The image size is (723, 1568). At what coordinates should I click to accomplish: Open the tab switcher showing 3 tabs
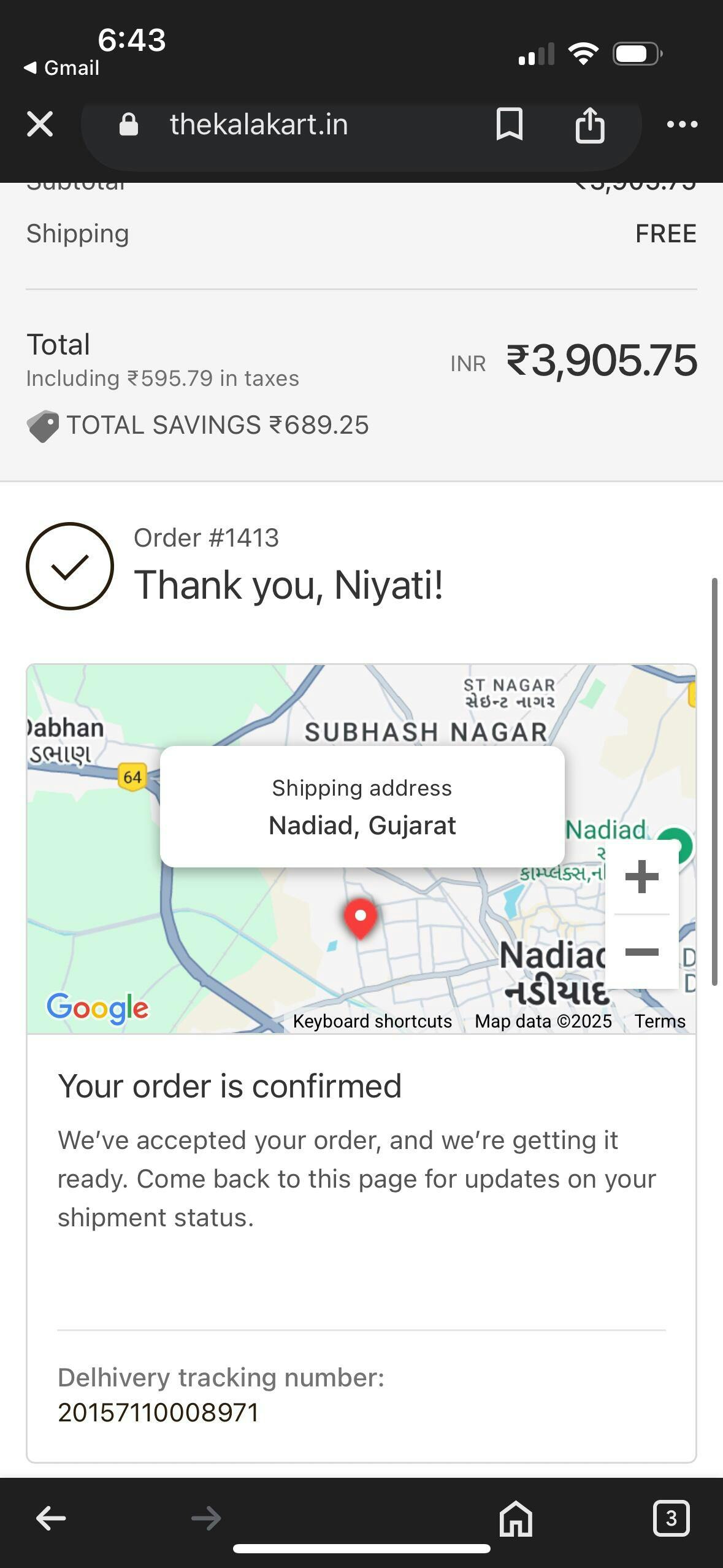(x=671, y=1519)
